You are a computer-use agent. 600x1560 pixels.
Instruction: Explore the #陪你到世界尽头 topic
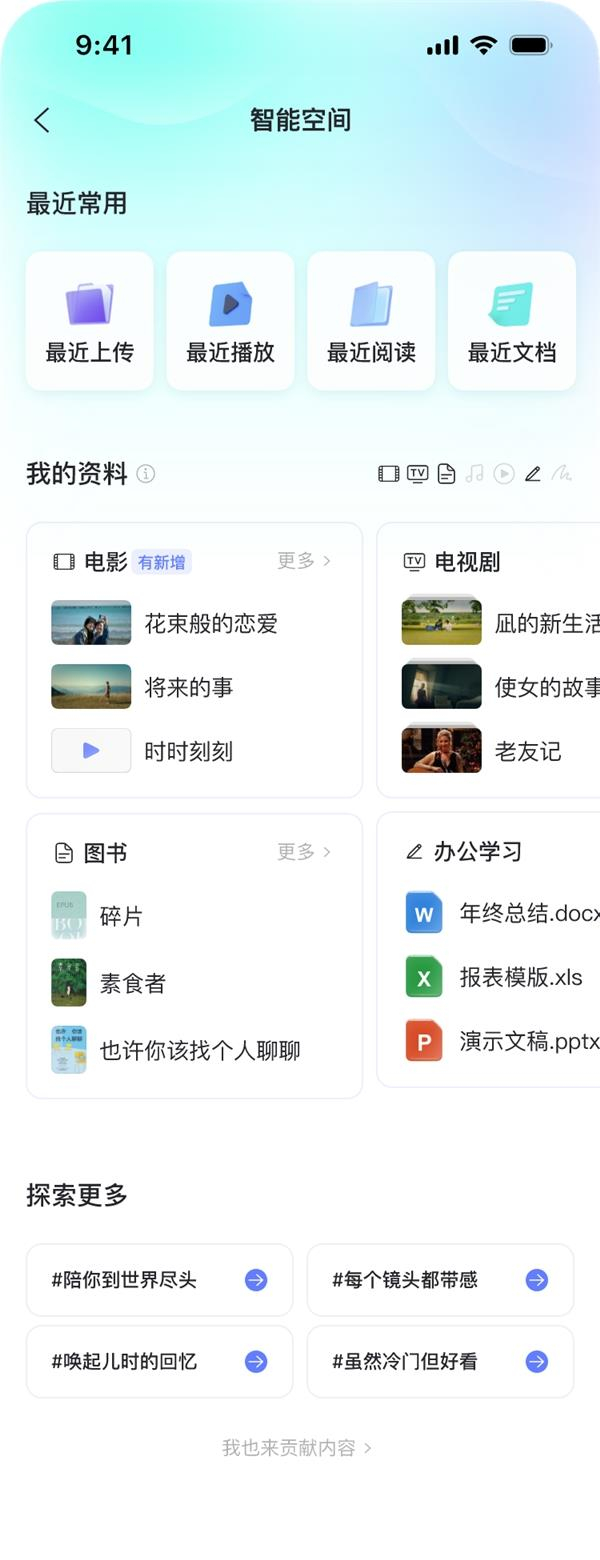click(160, 1280)
